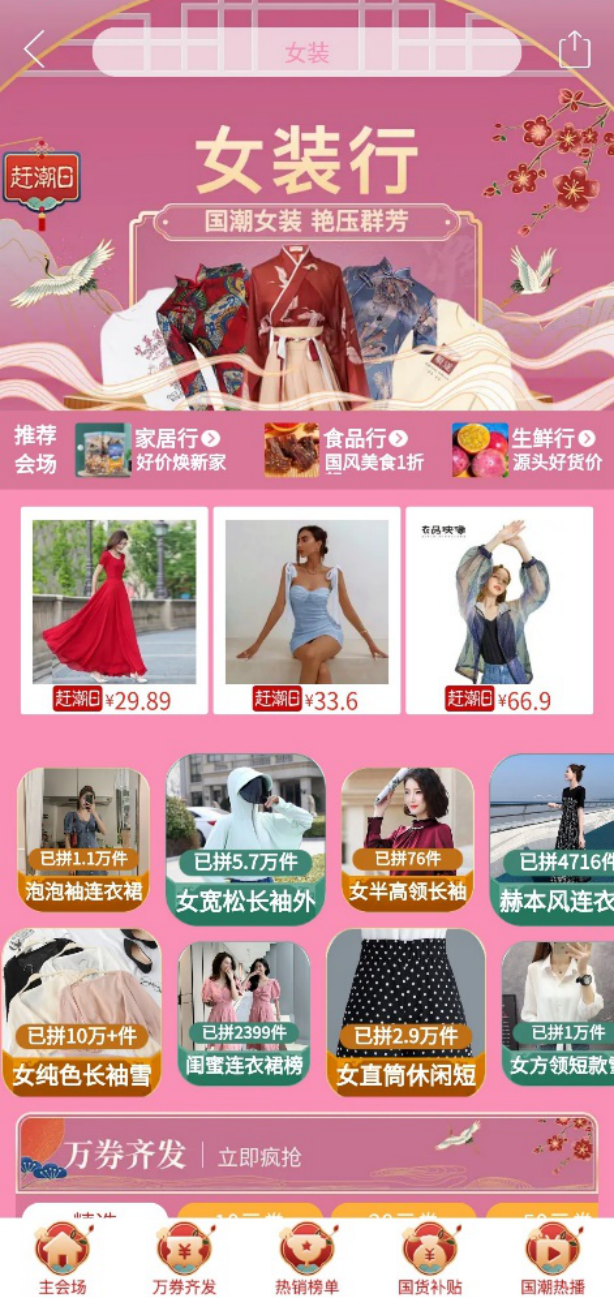
Task: Select the 女宽松长袖外 category card
Action: click(x=245, y=838)
